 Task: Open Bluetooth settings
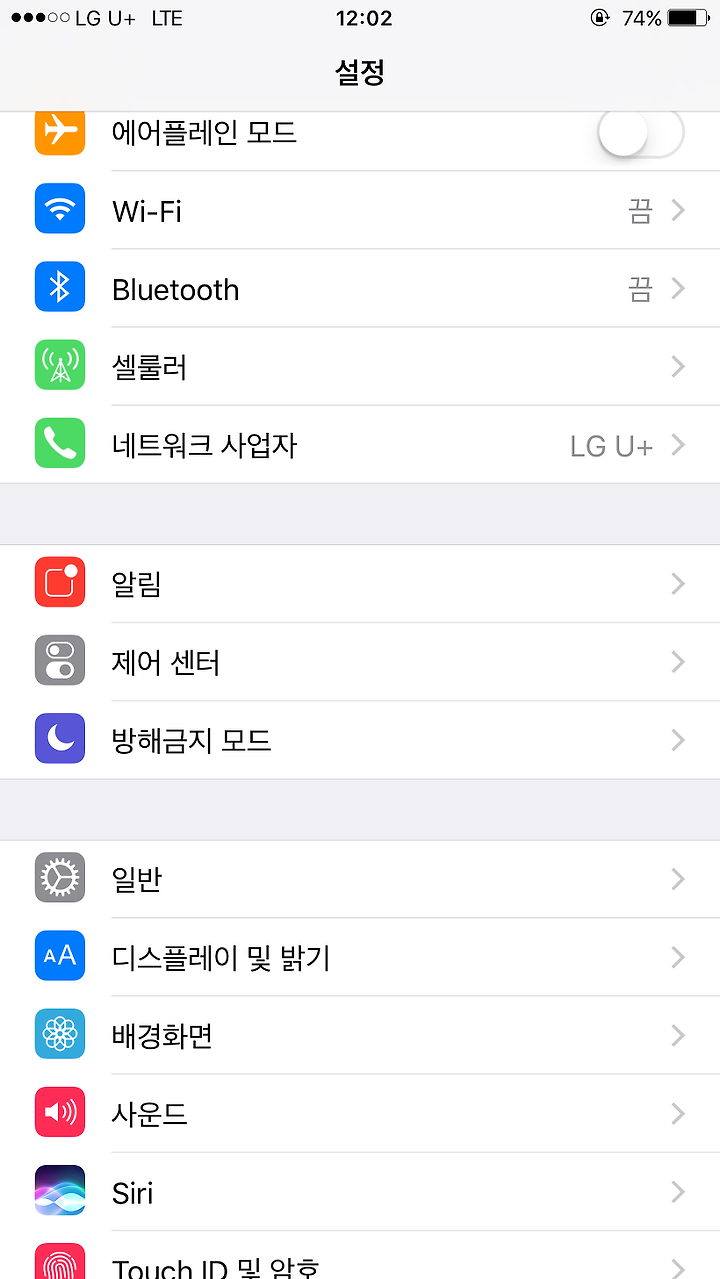pyautogui.click(x=360, y=288)
